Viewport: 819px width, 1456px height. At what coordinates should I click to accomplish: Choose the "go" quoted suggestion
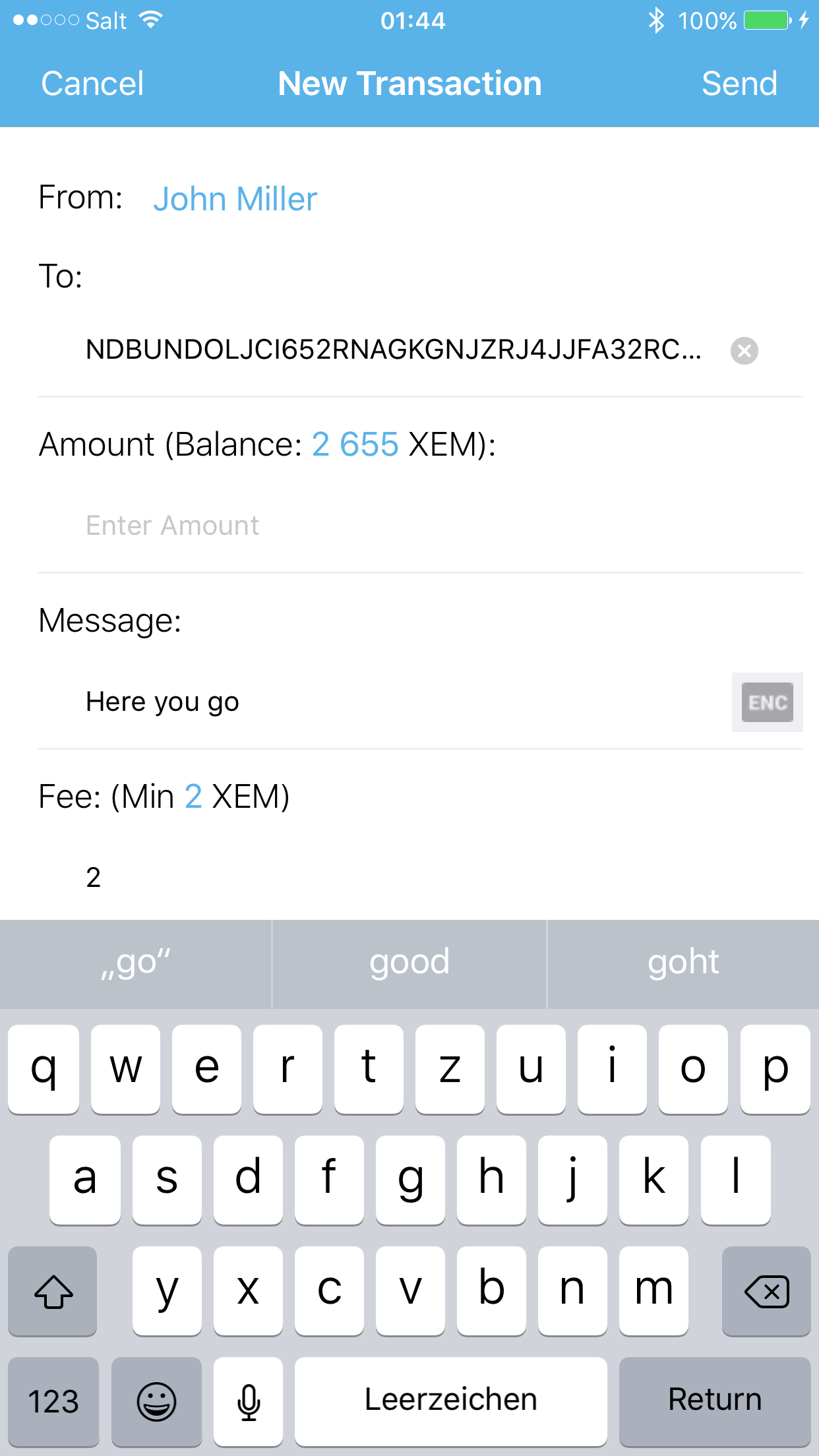click(x=135, y=963)
